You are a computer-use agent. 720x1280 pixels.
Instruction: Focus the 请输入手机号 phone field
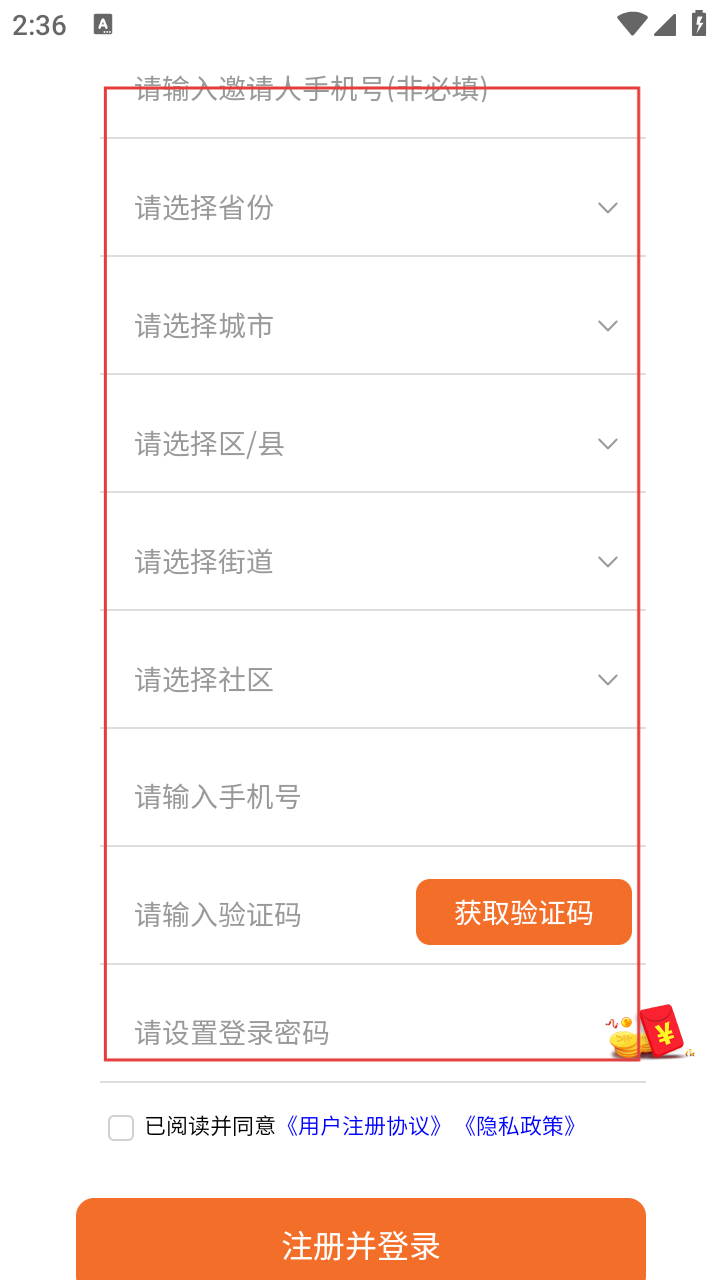pyautogui.click(x=372, y=798)
